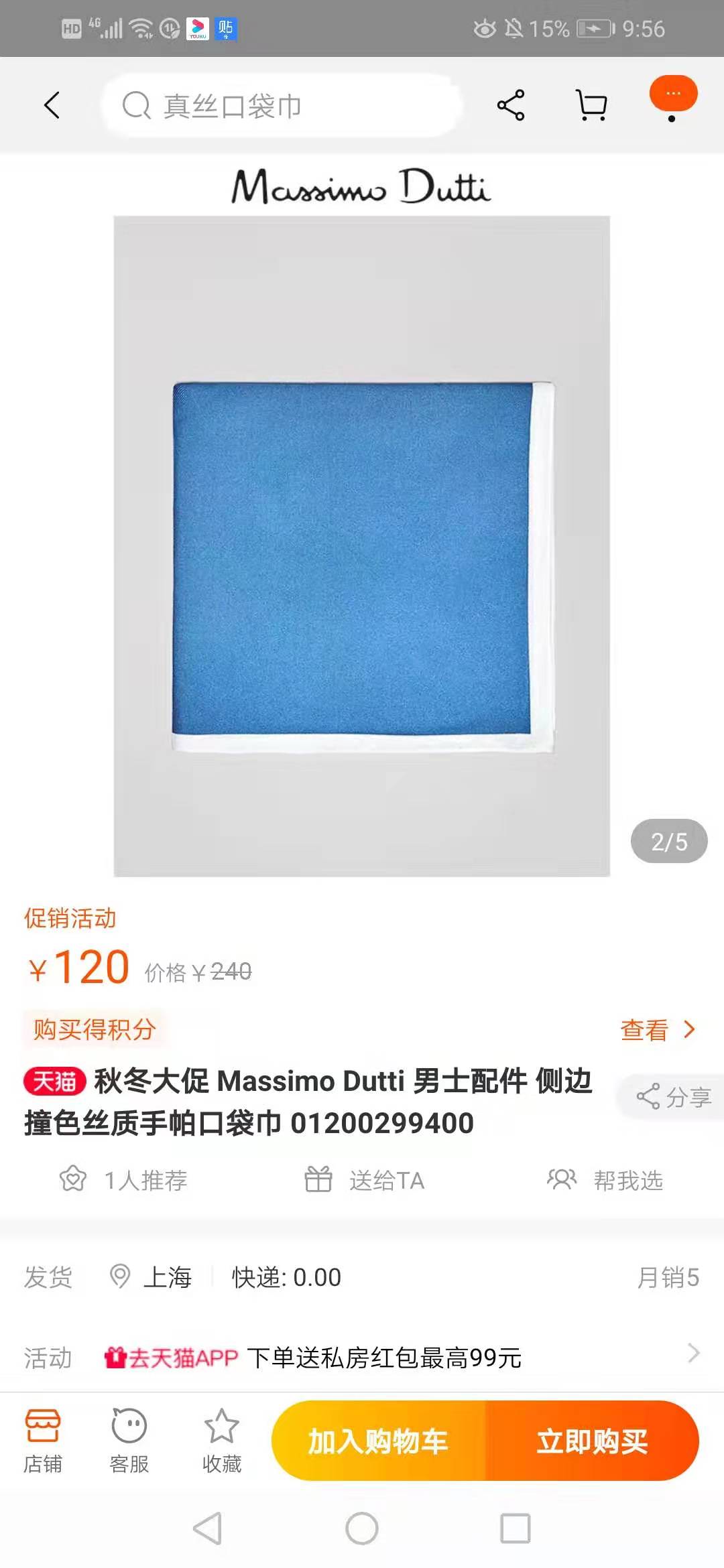Screen dimensions: 724x1568
Task: Open the more options orange icon
Action: (674, 94)
